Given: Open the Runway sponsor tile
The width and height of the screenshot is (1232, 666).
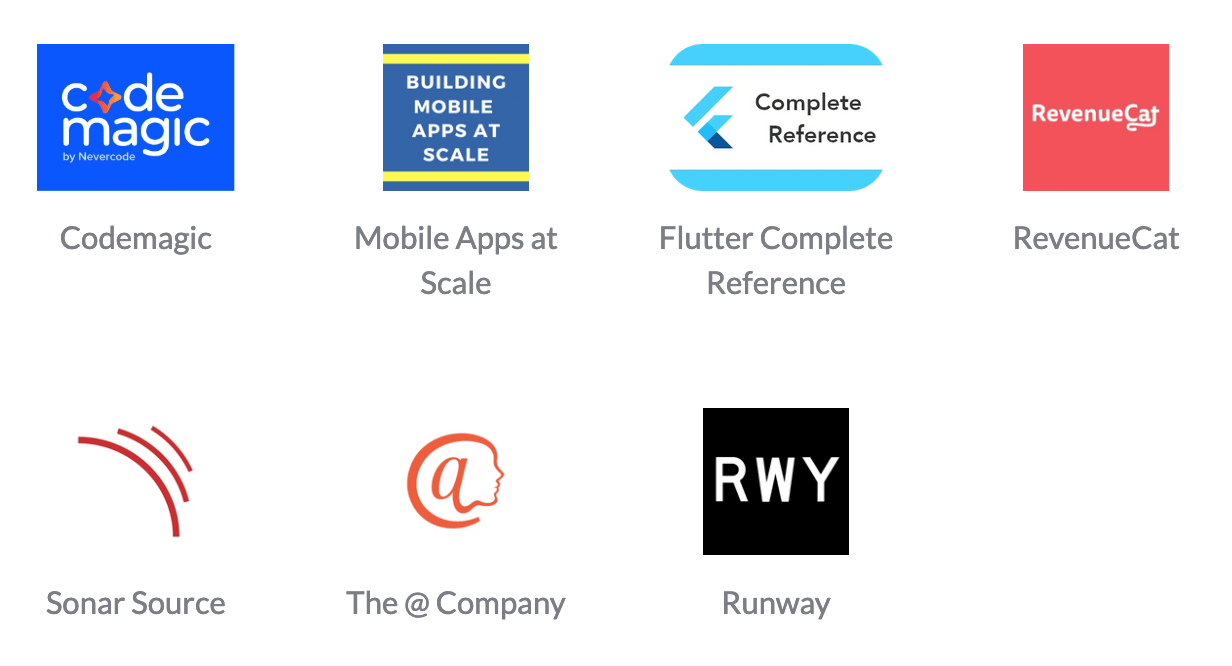Looking at the screenshot, I should tap(776, 482).
